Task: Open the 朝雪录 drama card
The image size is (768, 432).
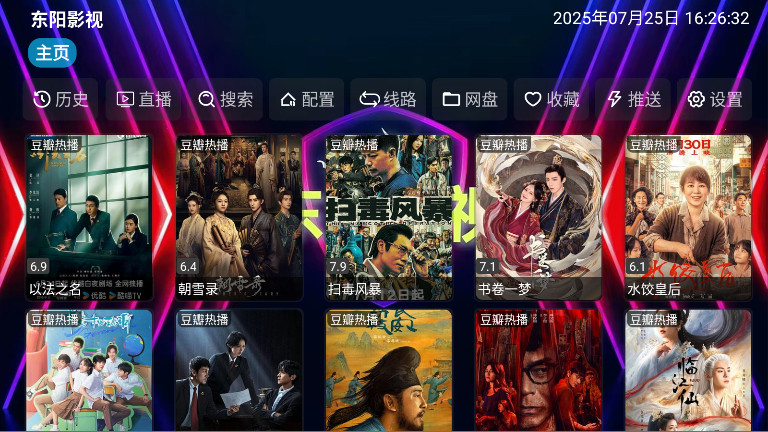Action: [x=238, y=217]
